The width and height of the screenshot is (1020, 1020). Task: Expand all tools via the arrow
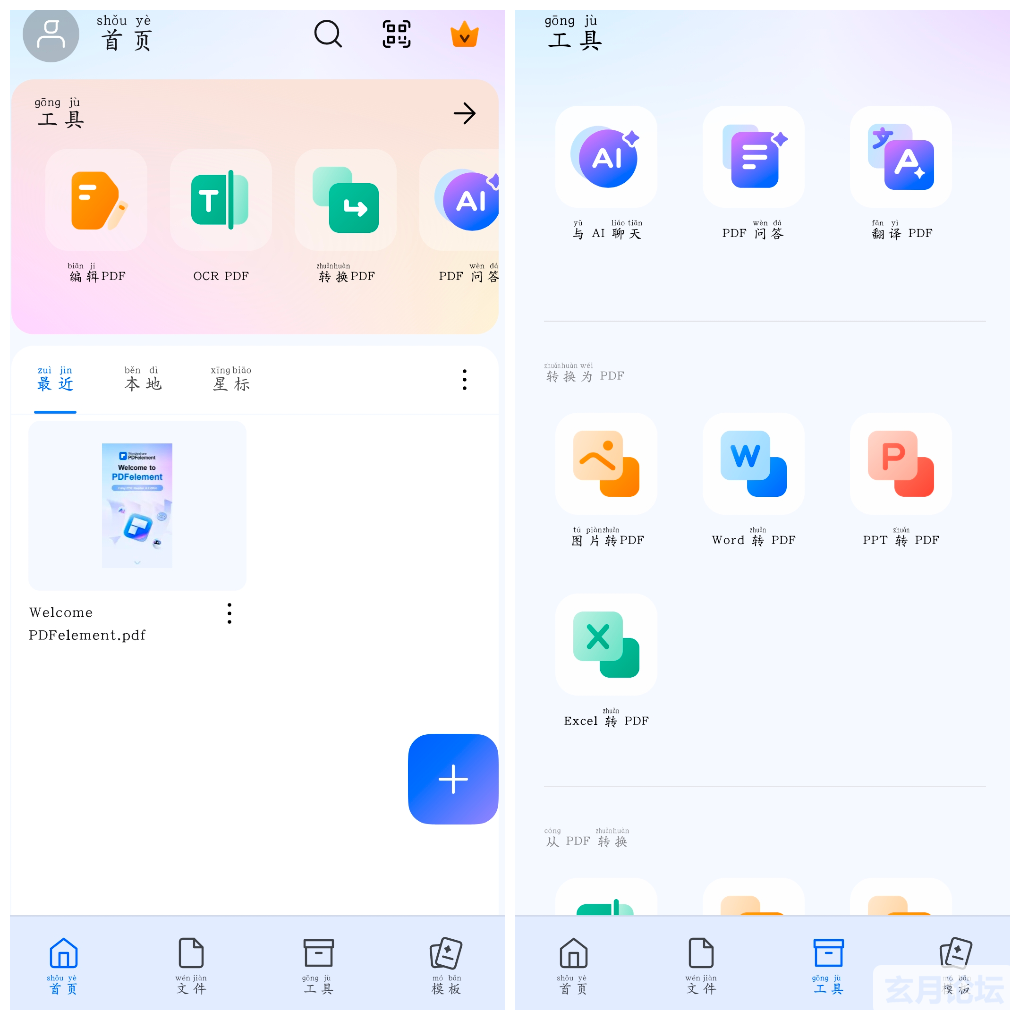click(465, 114)
